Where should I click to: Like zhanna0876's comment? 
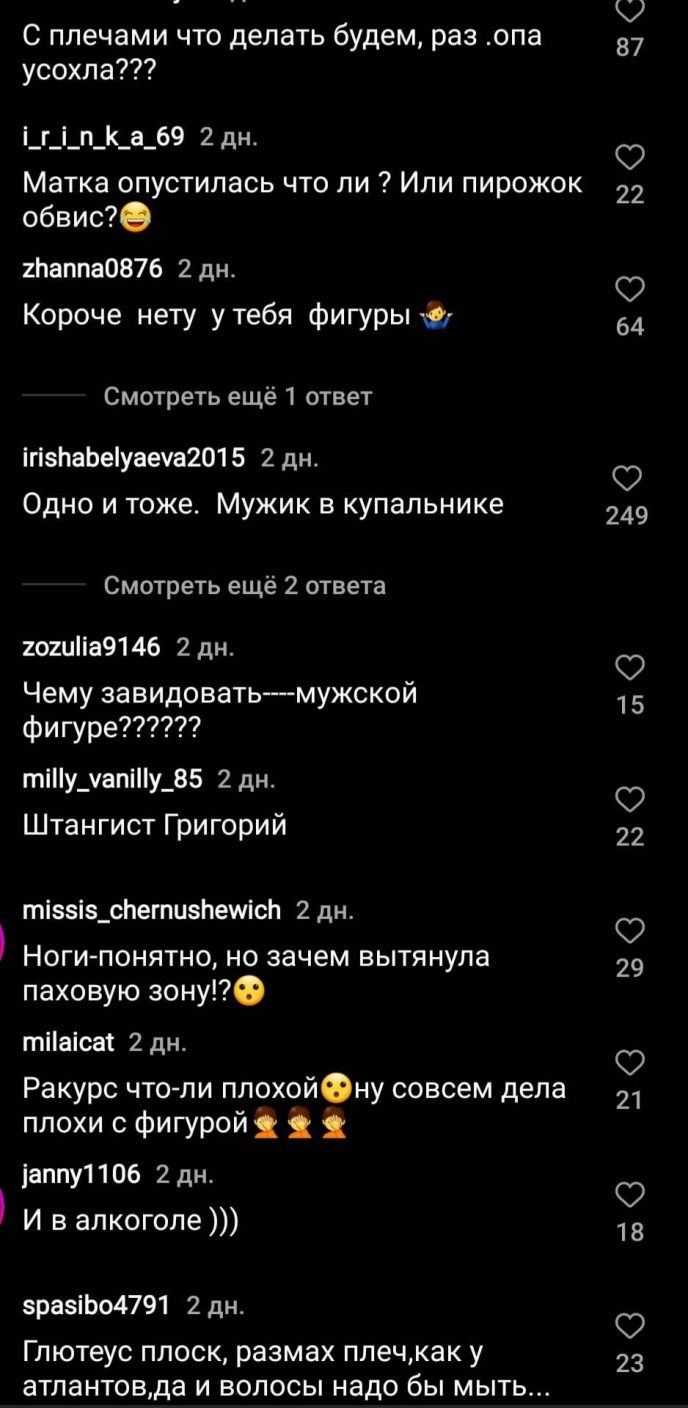[x=629, y=290]
